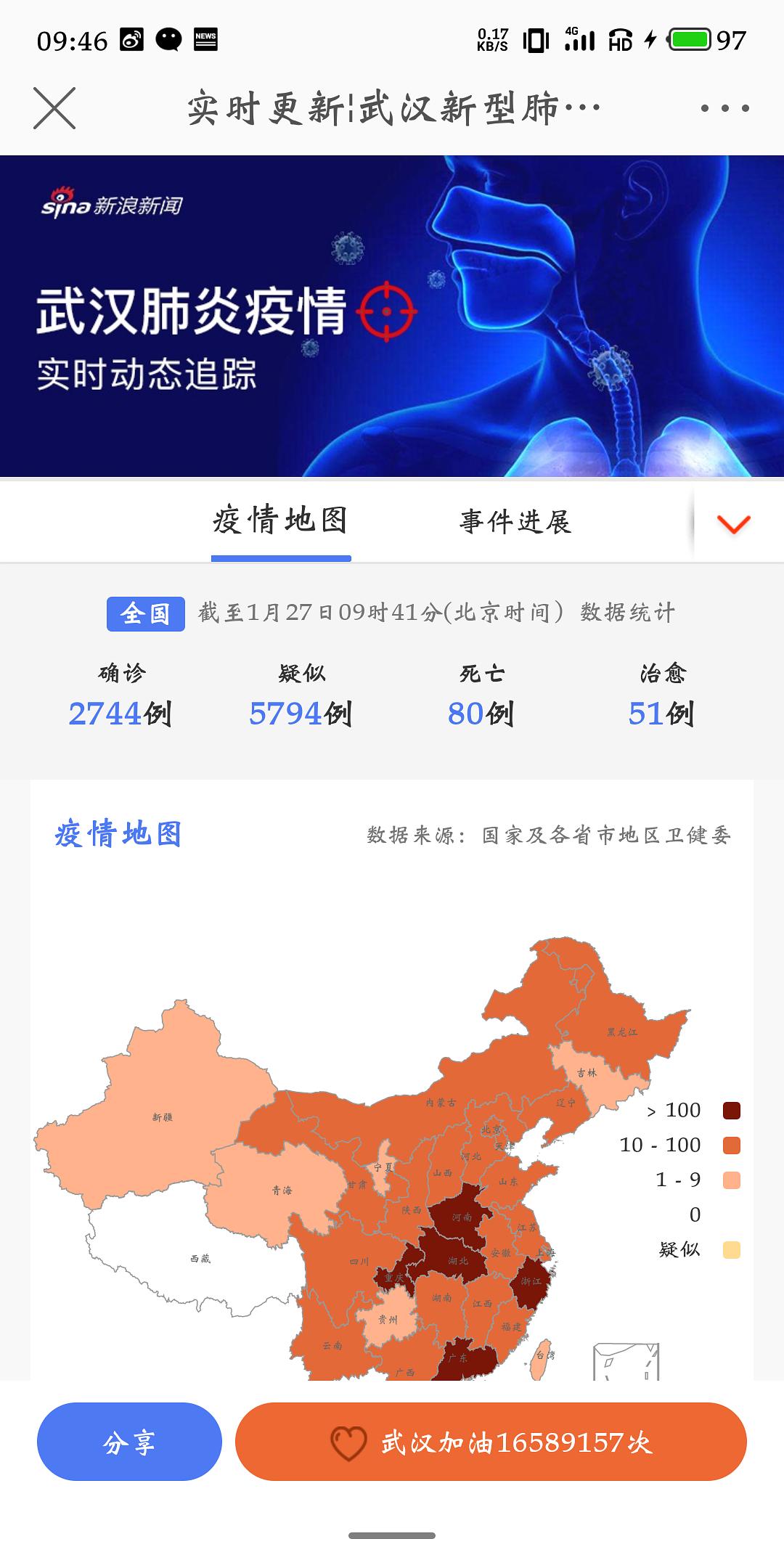784x1568 pixels.
Task: Click the blue 全国 region button
Action: 147,613
